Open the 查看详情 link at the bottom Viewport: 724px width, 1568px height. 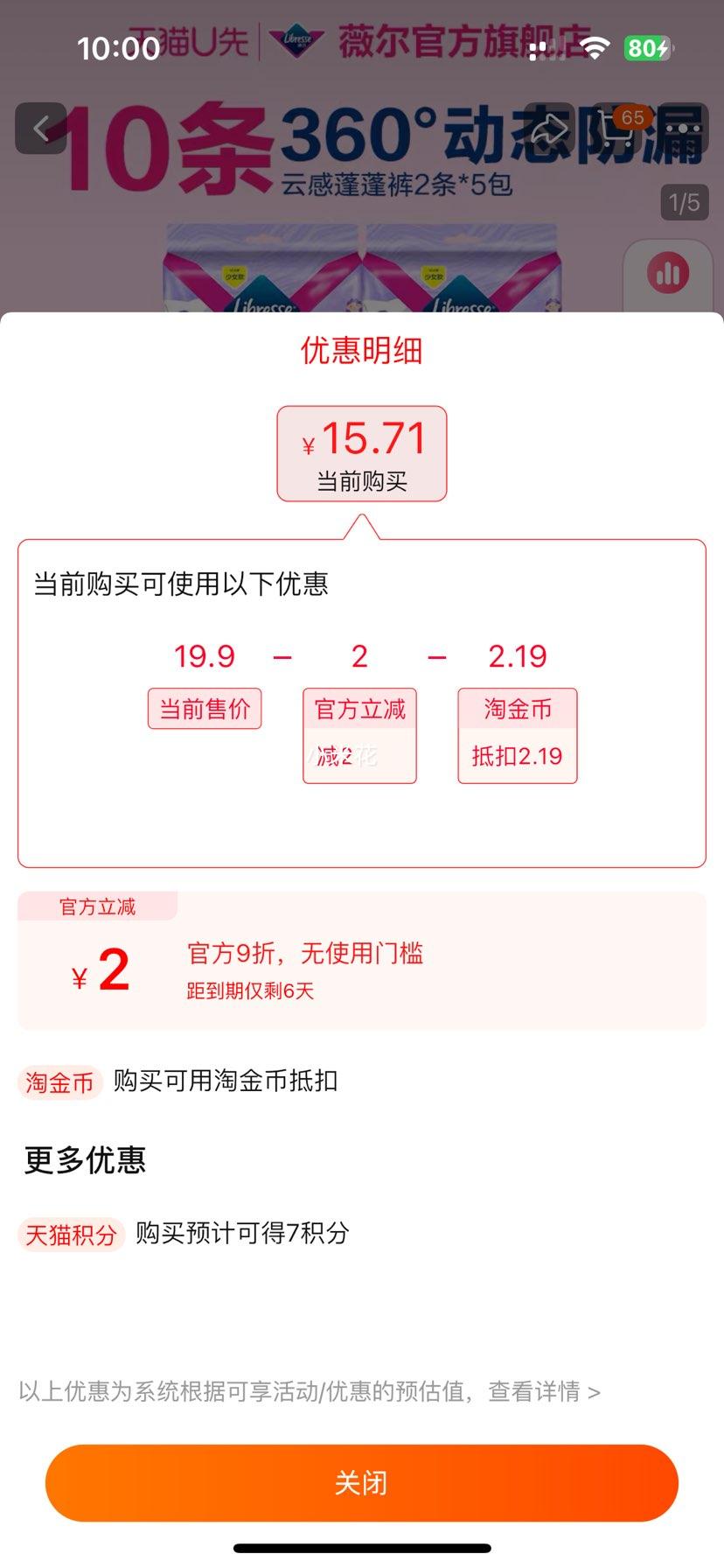point(537,1392)
